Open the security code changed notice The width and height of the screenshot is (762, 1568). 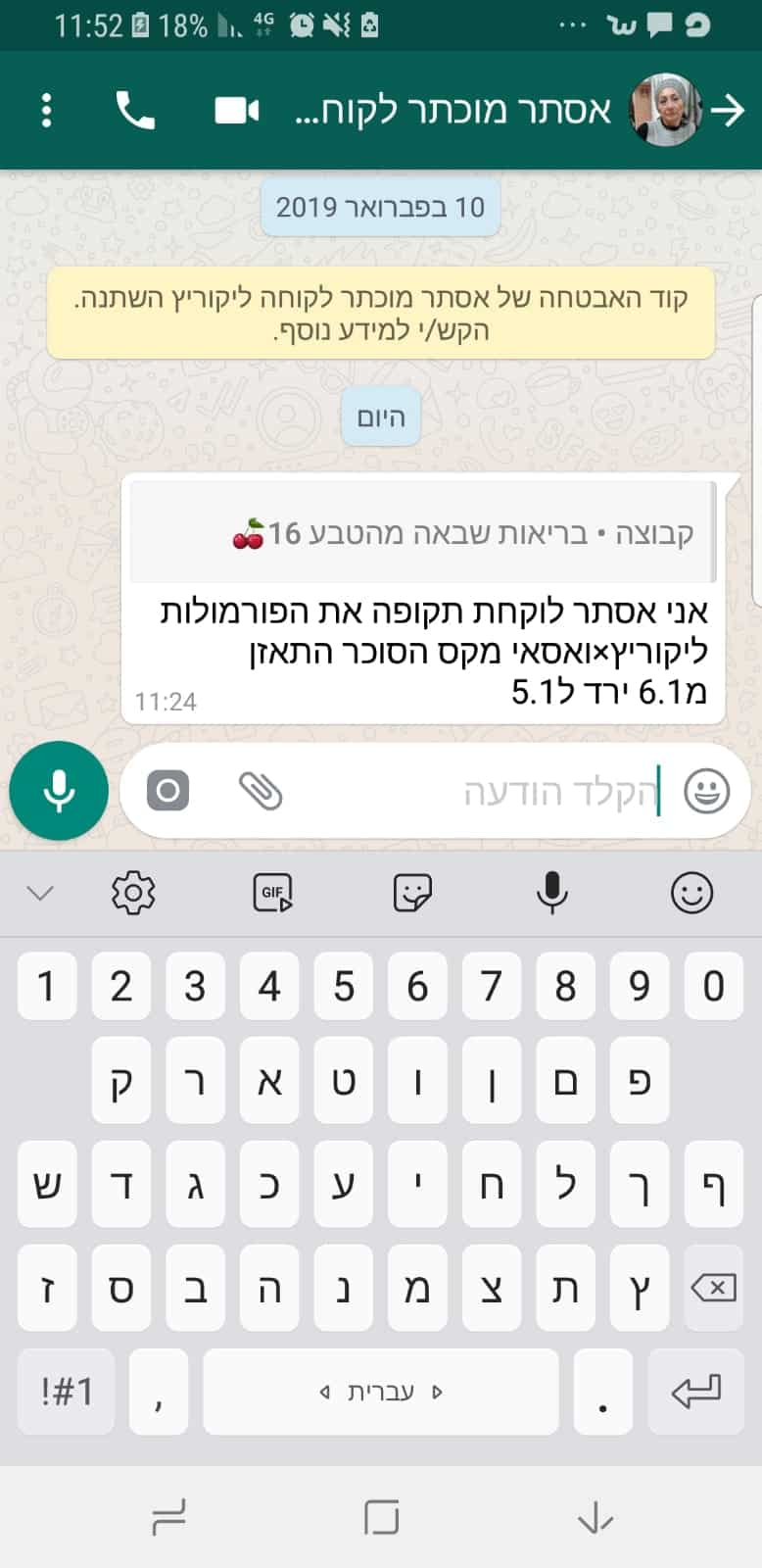tap(381, 313)
